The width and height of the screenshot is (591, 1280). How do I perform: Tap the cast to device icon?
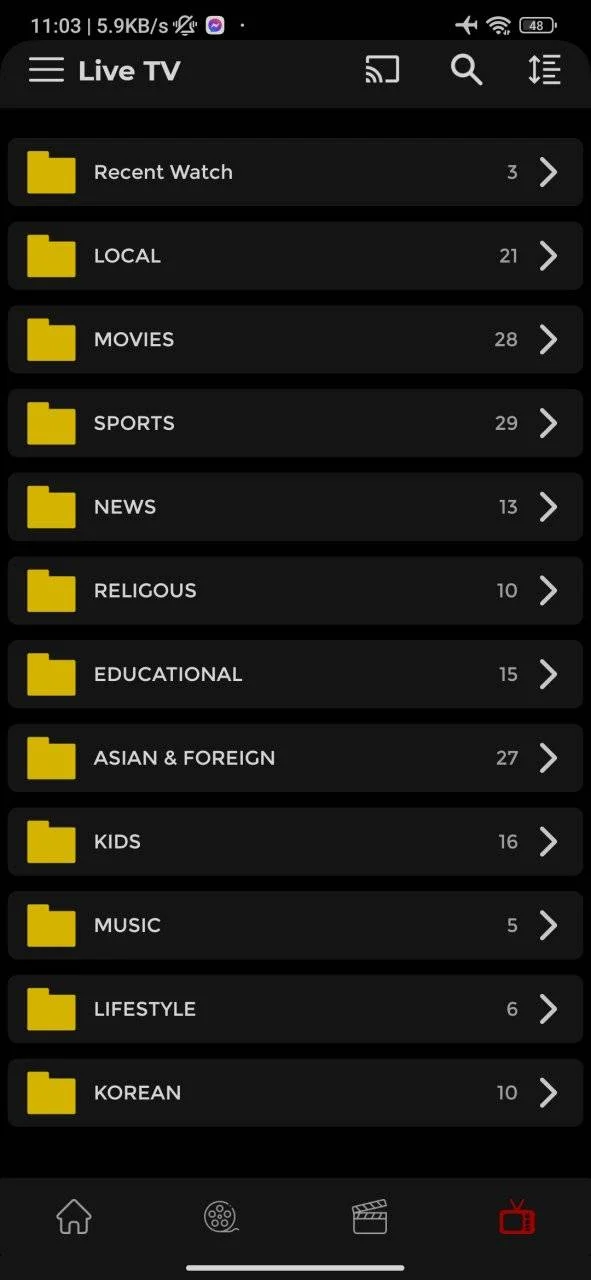(x=382, y=70)
